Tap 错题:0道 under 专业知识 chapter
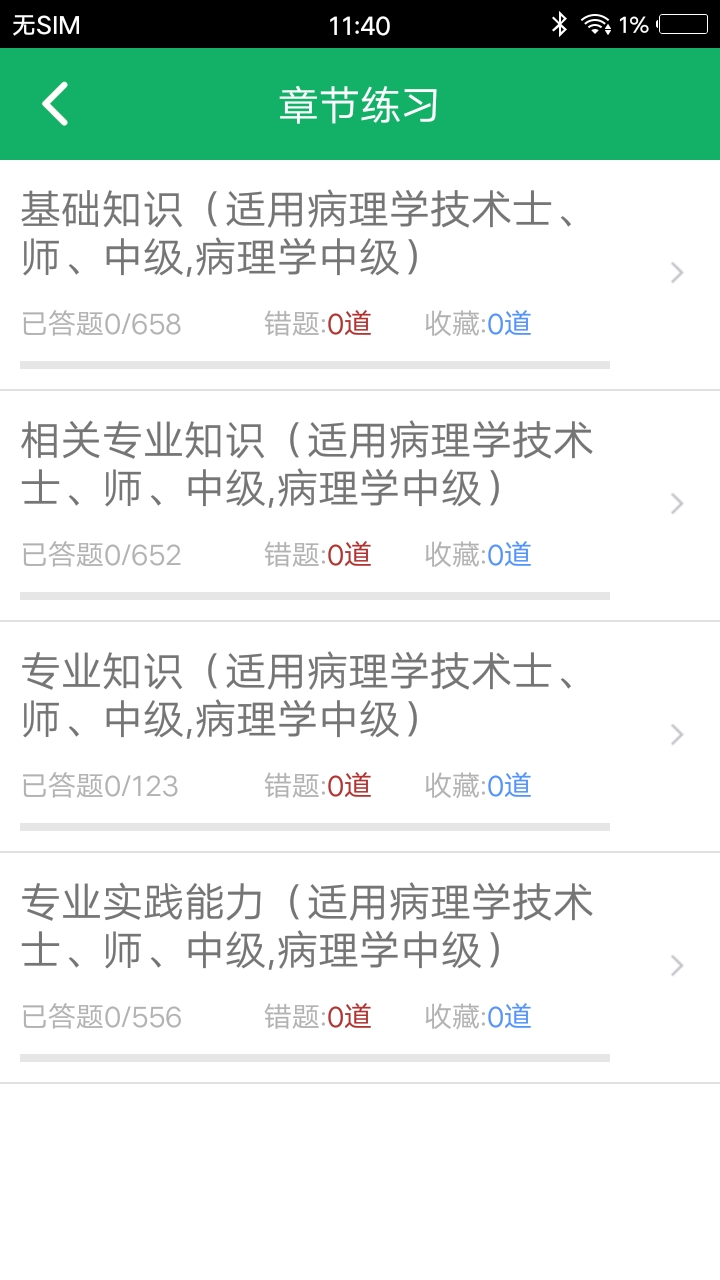This screenshot has width=720, height=1280. 318,786
